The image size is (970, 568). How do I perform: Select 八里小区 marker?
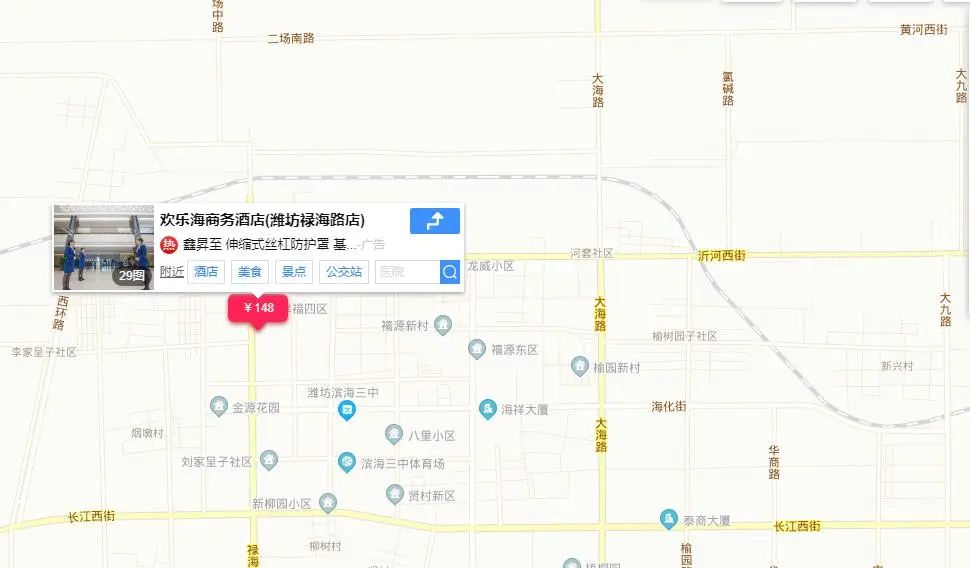(x=394, y=434)
